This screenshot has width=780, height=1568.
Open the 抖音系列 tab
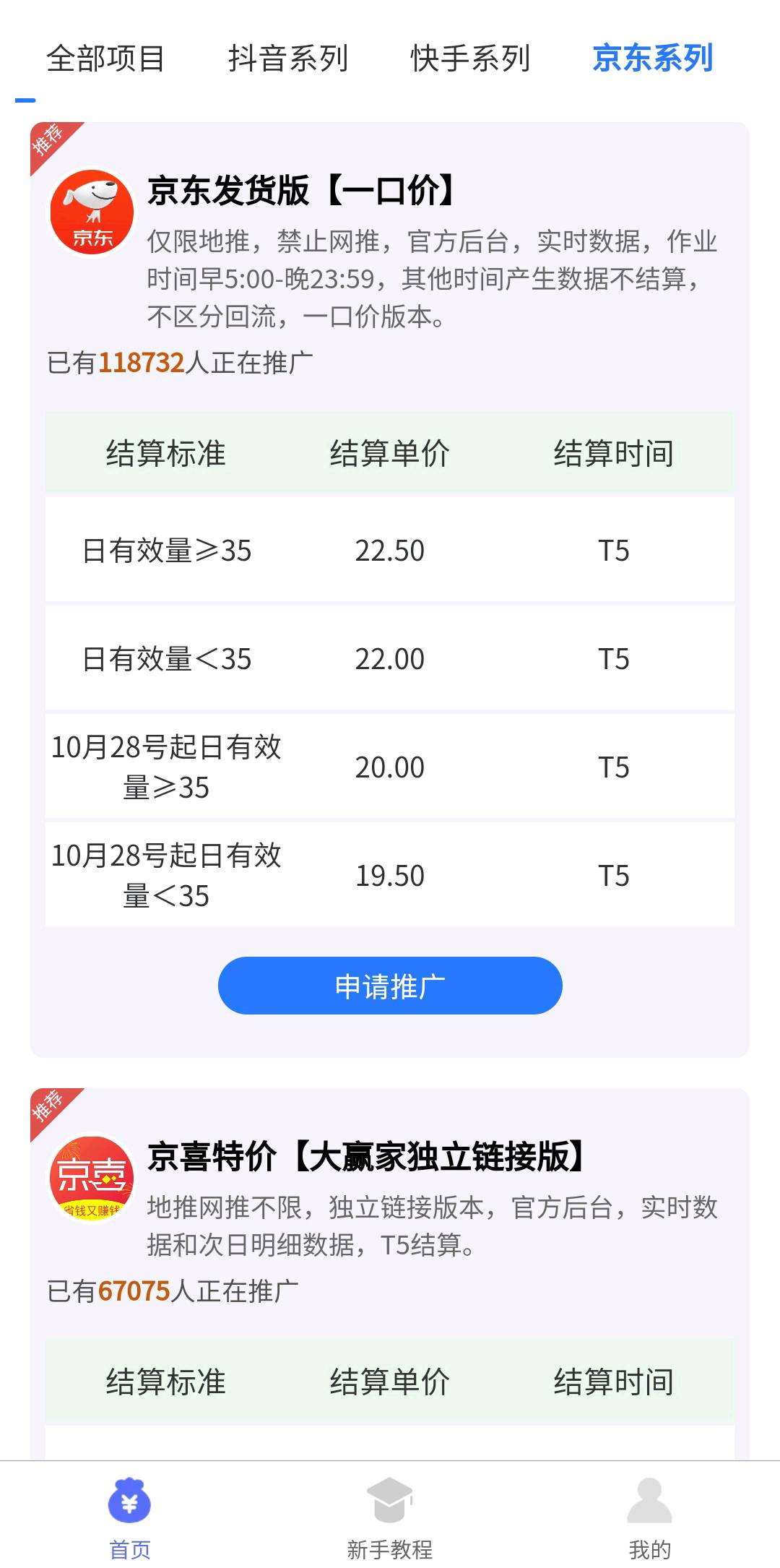[x=288, y=59]
